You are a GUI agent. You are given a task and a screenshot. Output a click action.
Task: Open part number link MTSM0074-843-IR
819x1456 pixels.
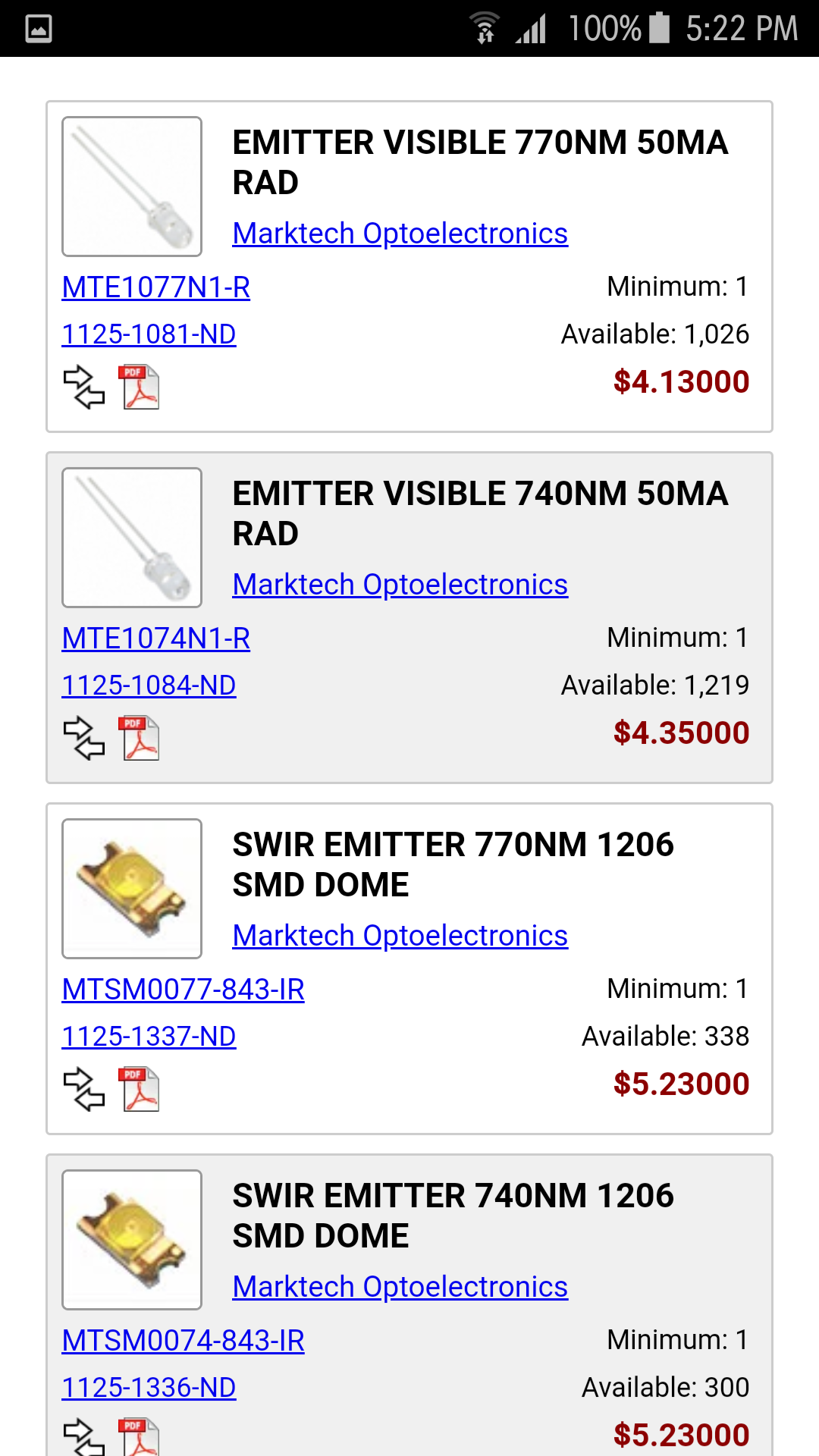pos(183,1341)
